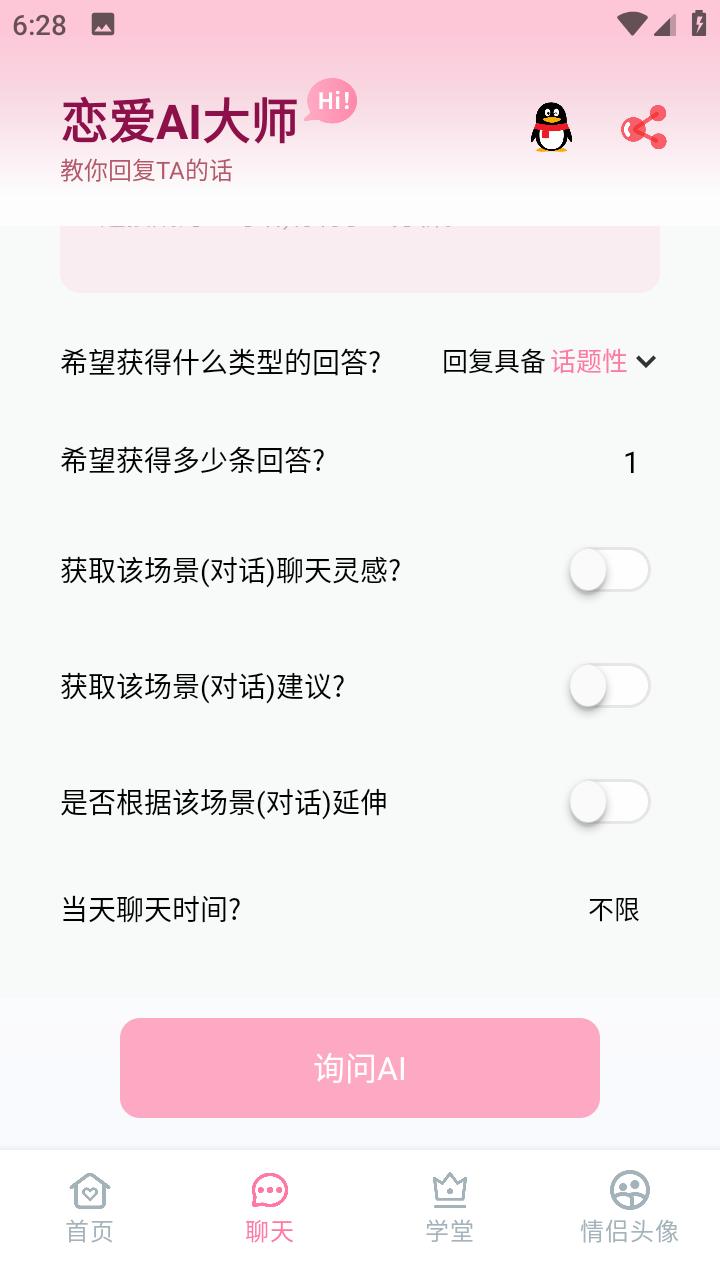Toggle 是否根据该场景(对话)延伸 on

pos(609,802)
